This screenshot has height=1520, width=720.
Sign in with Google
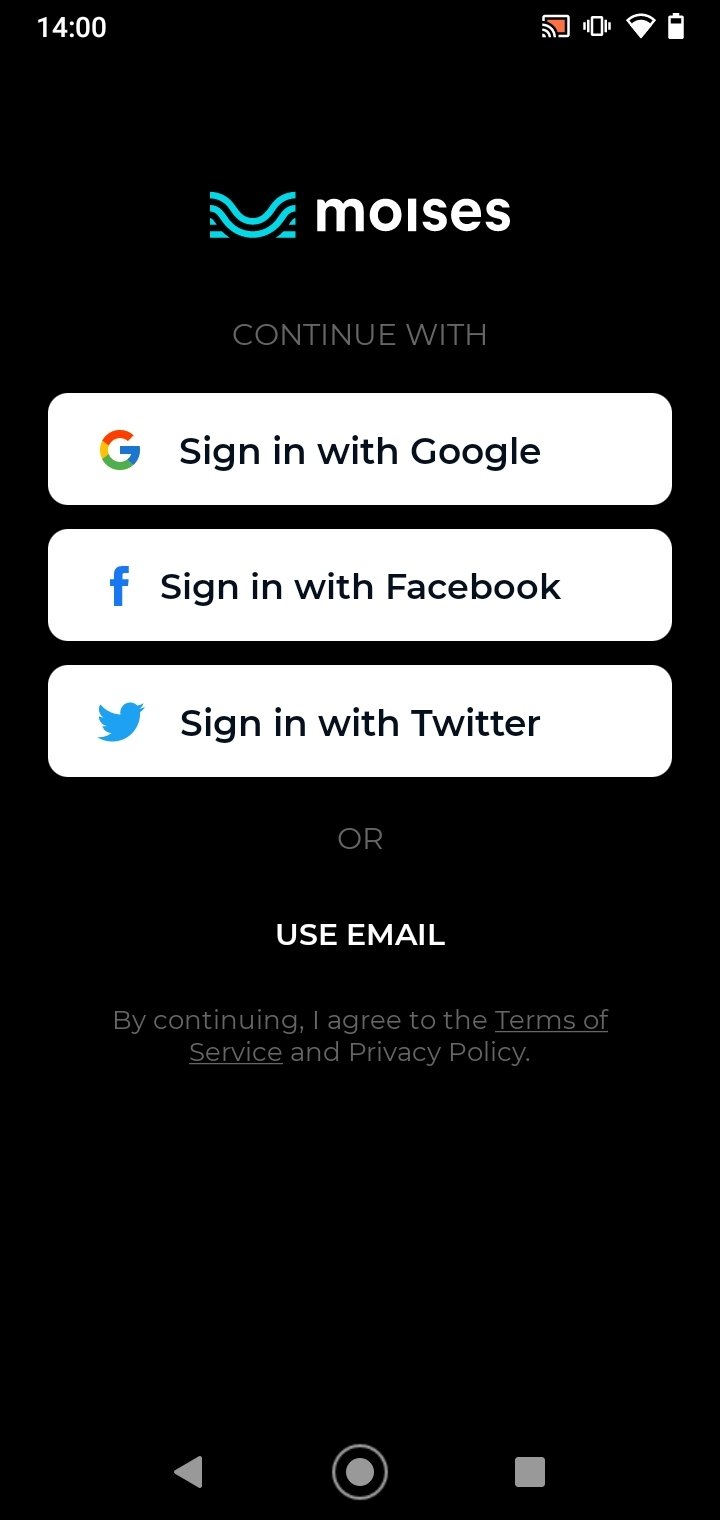[x=360, y=449]
